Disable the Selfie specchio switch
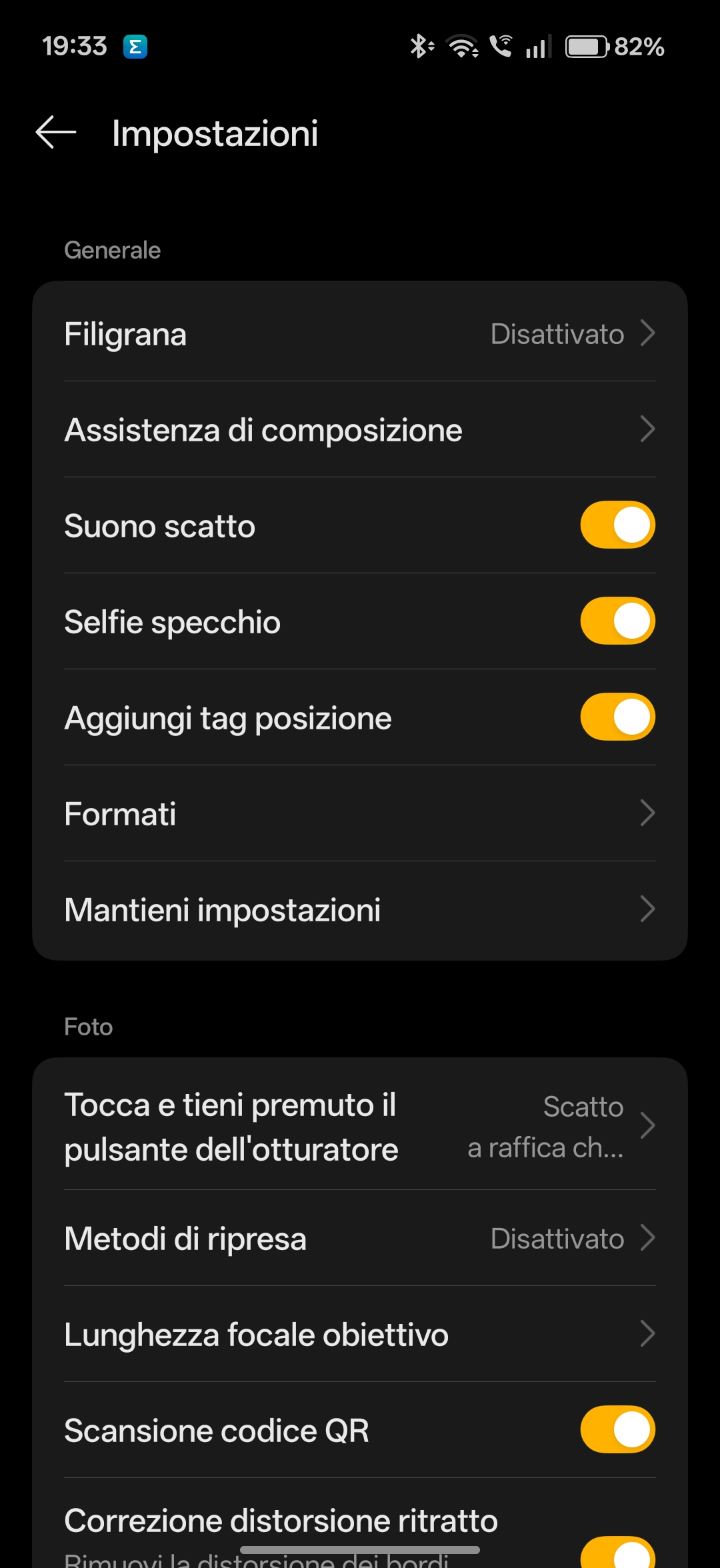720x1568 pixels. click(617, 621)
